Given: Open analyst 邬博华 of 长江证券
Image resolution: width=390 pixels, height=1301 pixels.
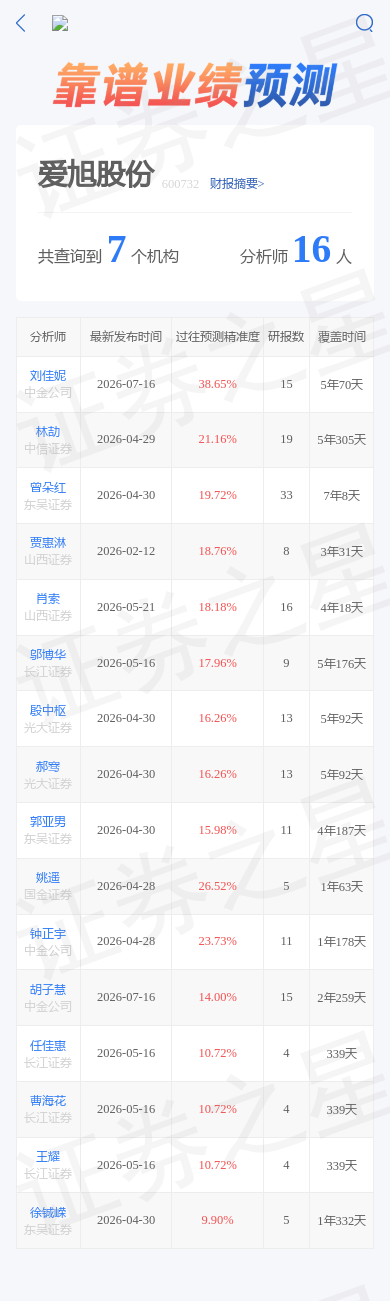Looking at the screenshot, I should click(x=48, y=654).
